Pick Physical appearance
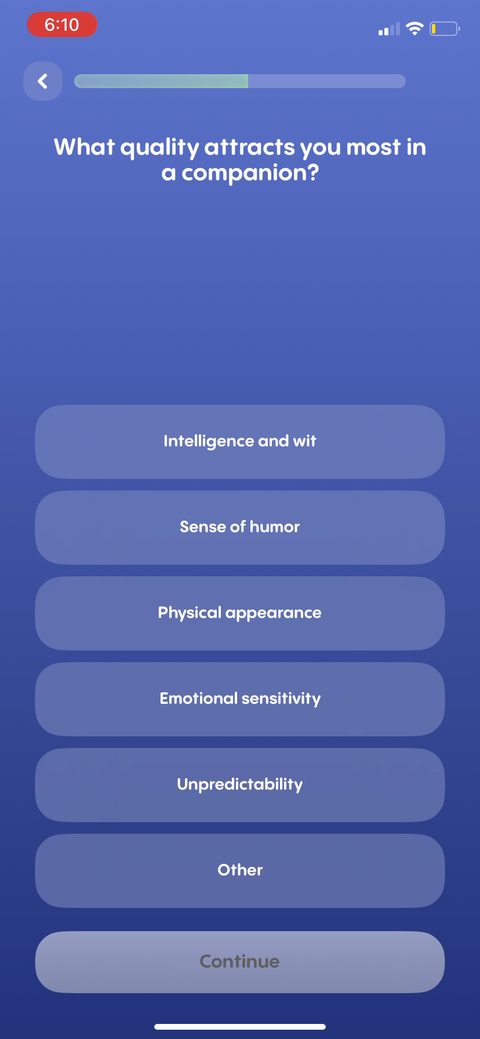 coord(240,613)
